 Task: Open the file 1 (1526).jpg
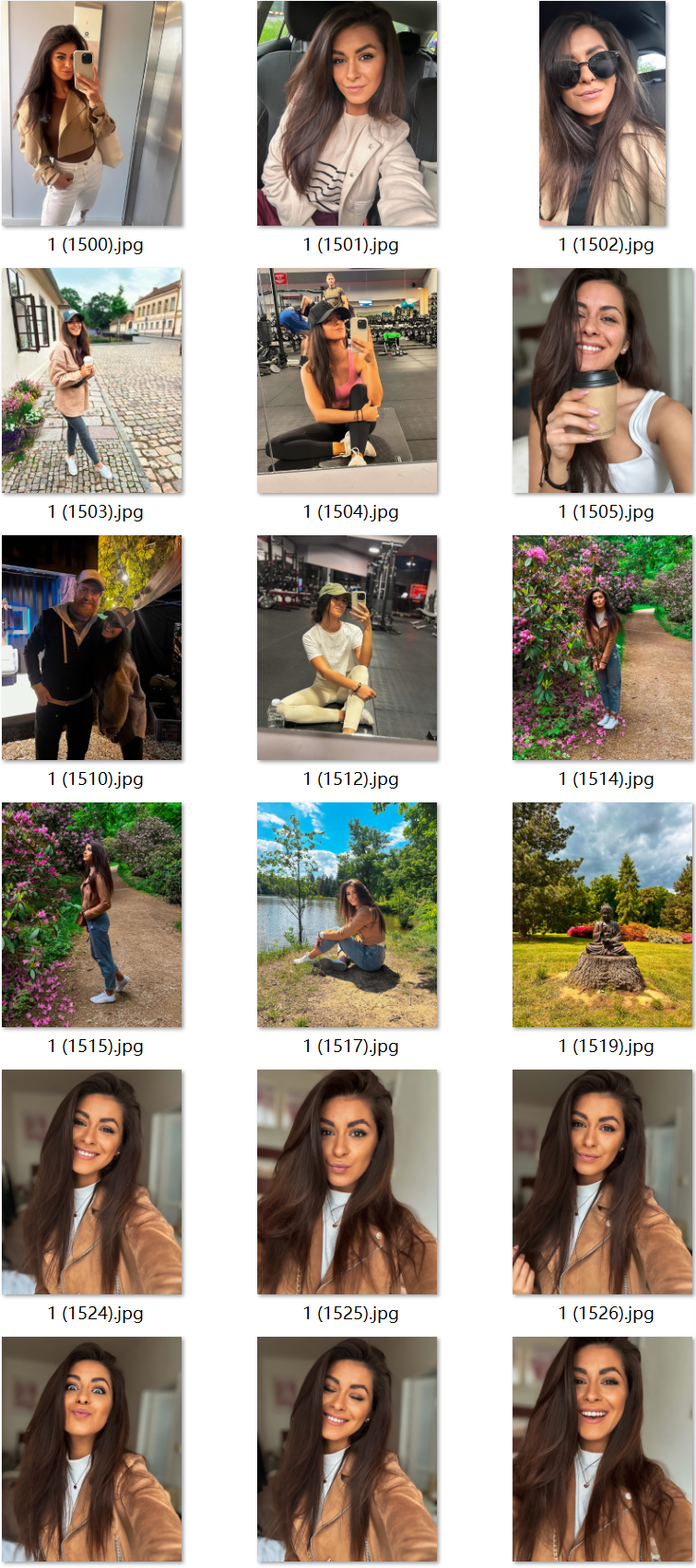click(602, 1183)
